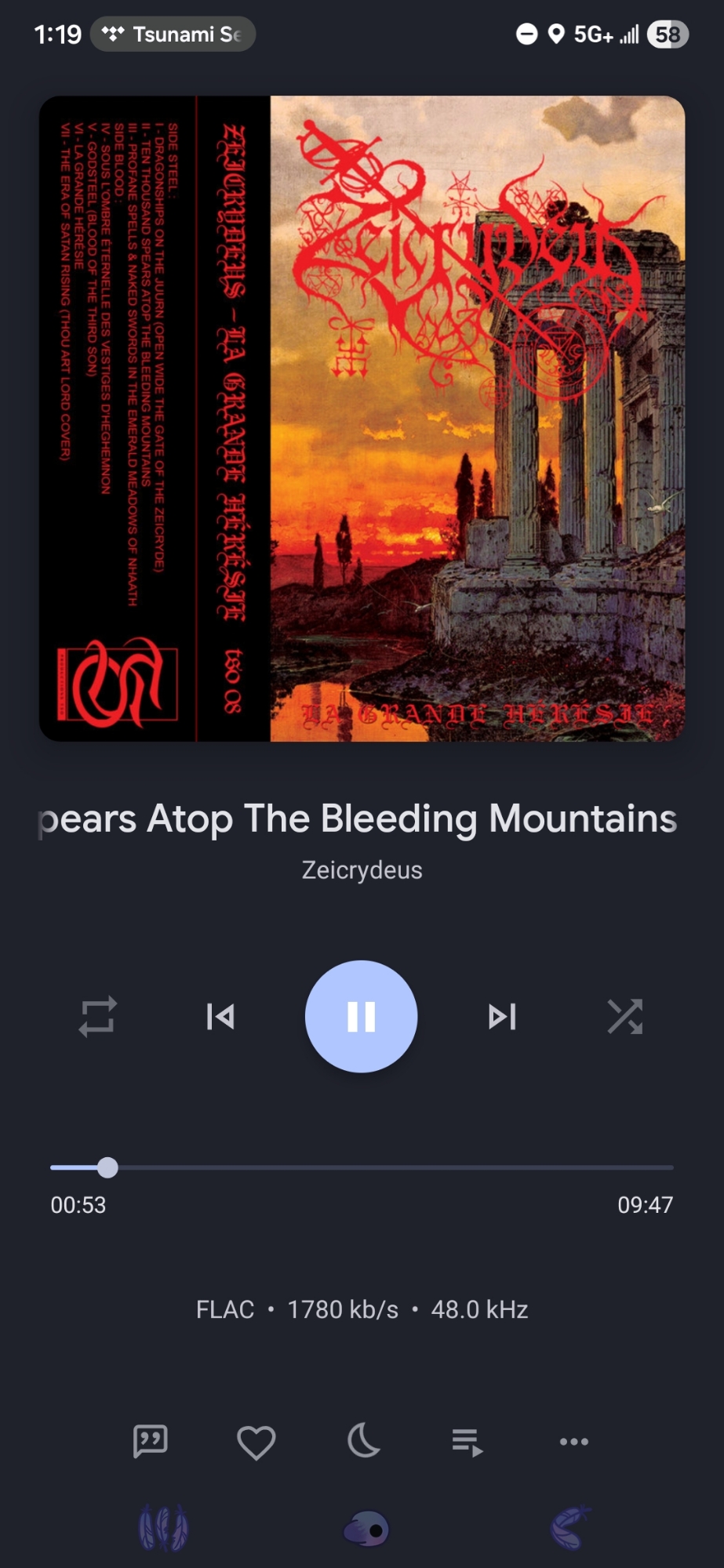Image resolution: width=724 pixels, height=1568 pixels.
Task: Open the three-dot more options menu
Action: [x=573, y=1441]
